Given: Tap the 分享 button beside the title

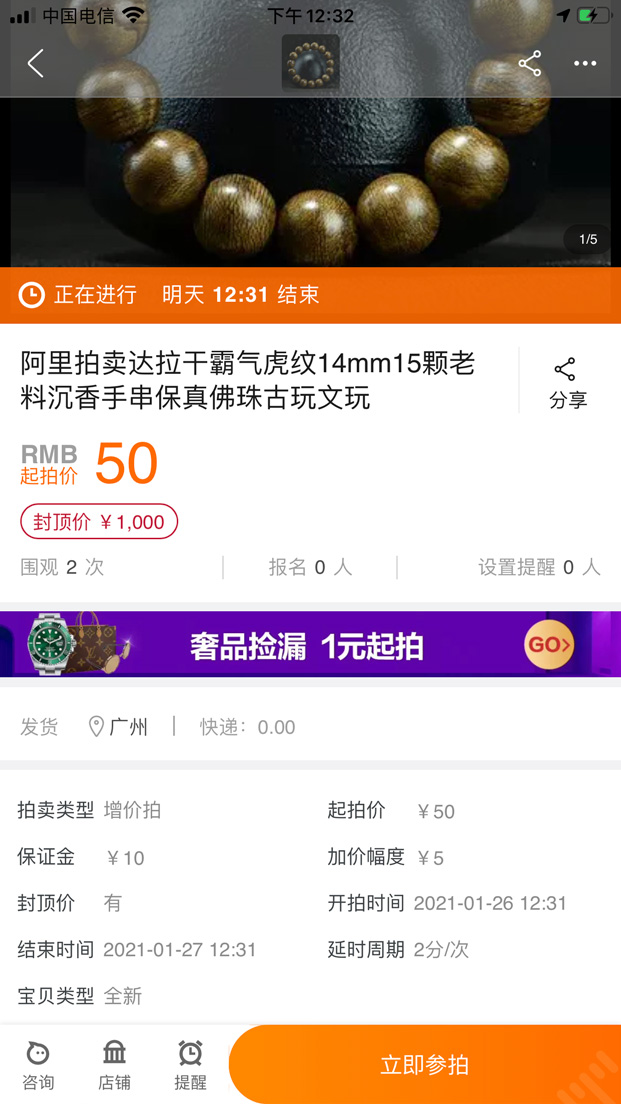Looking at the screenshot, I should click(x=567, y=383).
